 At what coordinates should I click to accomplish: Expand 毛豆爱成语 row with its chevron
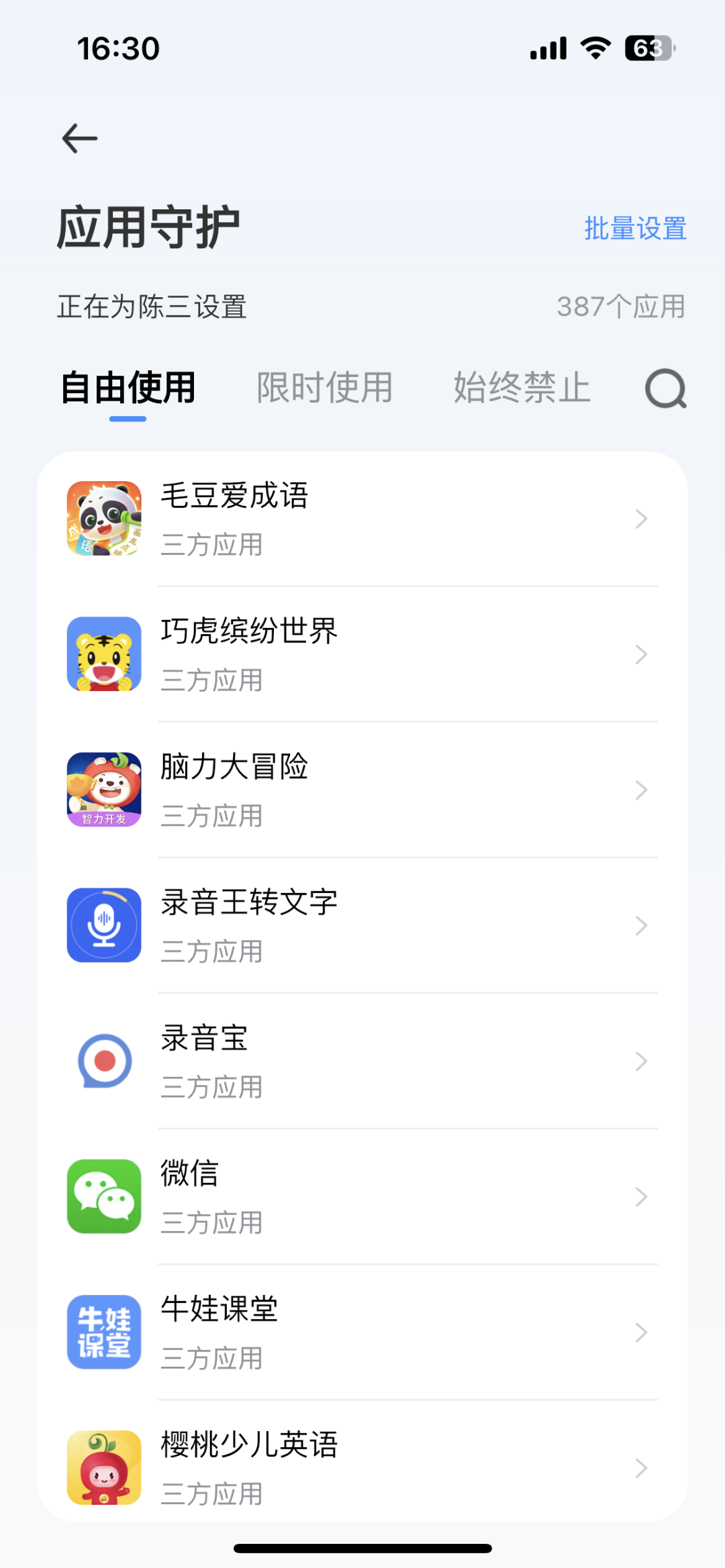pyautogui.click(x=640, y=518)
